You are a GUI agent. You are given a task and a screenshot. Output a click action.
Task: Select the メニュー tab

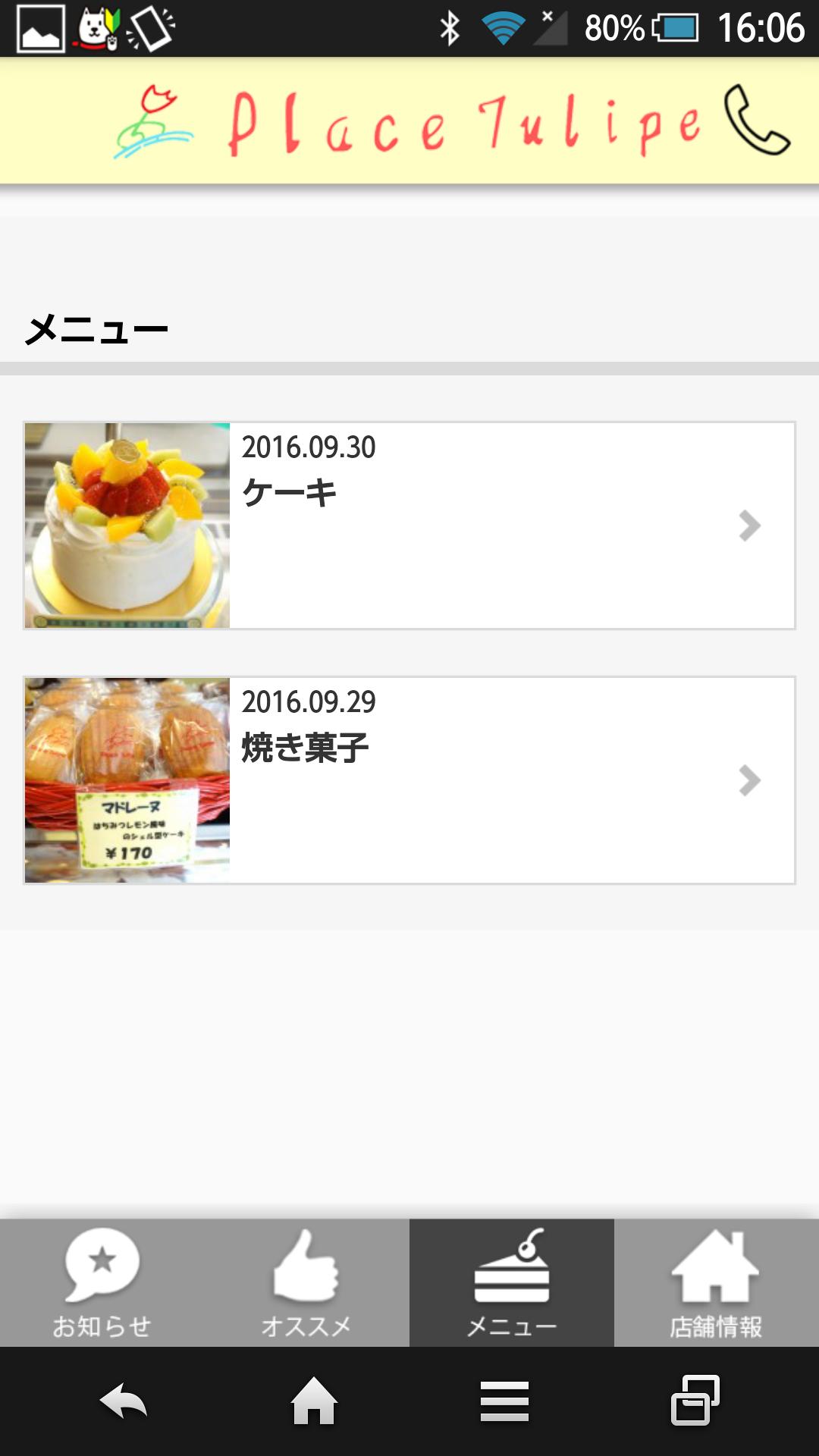pos(512,1283)
